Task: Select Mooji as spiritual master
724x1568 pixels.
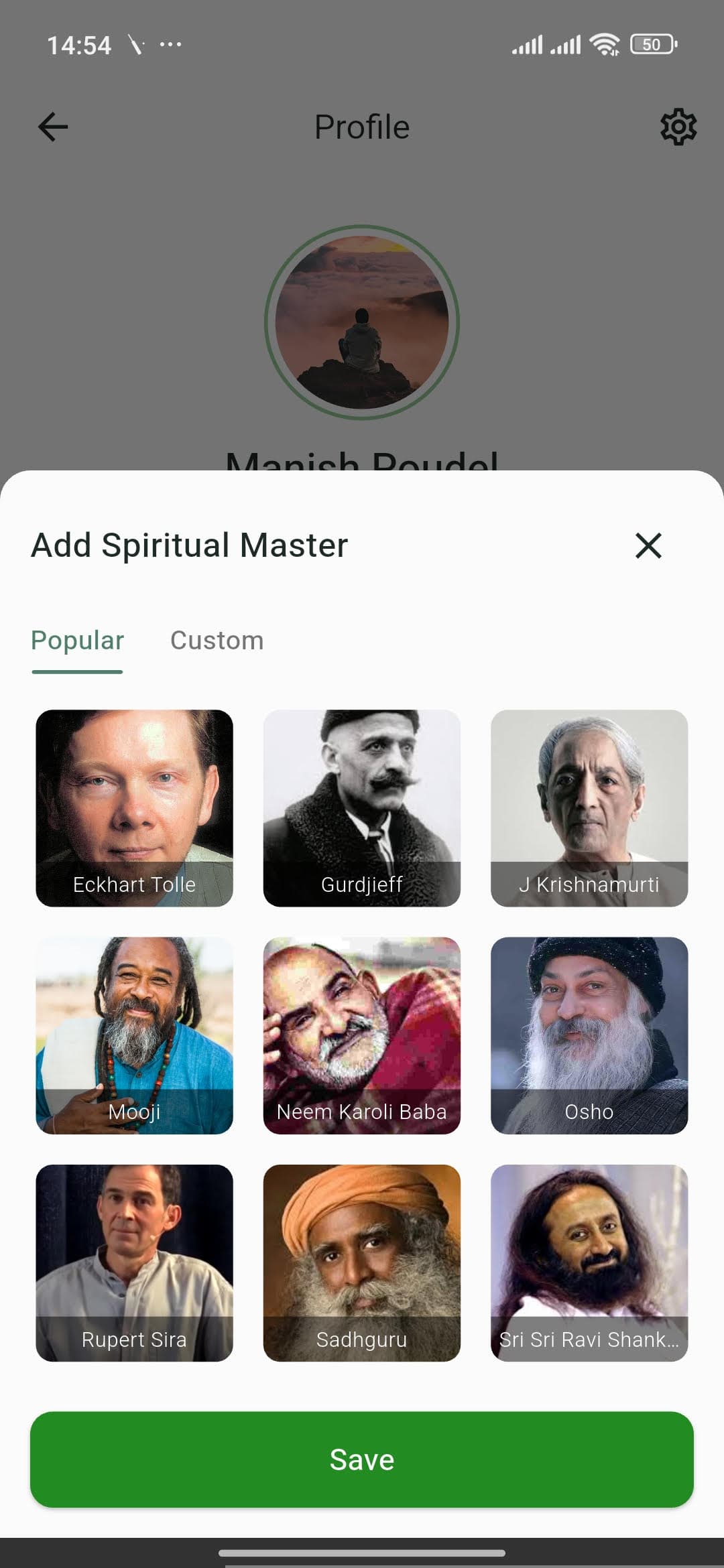Action: click(134, 1035)
